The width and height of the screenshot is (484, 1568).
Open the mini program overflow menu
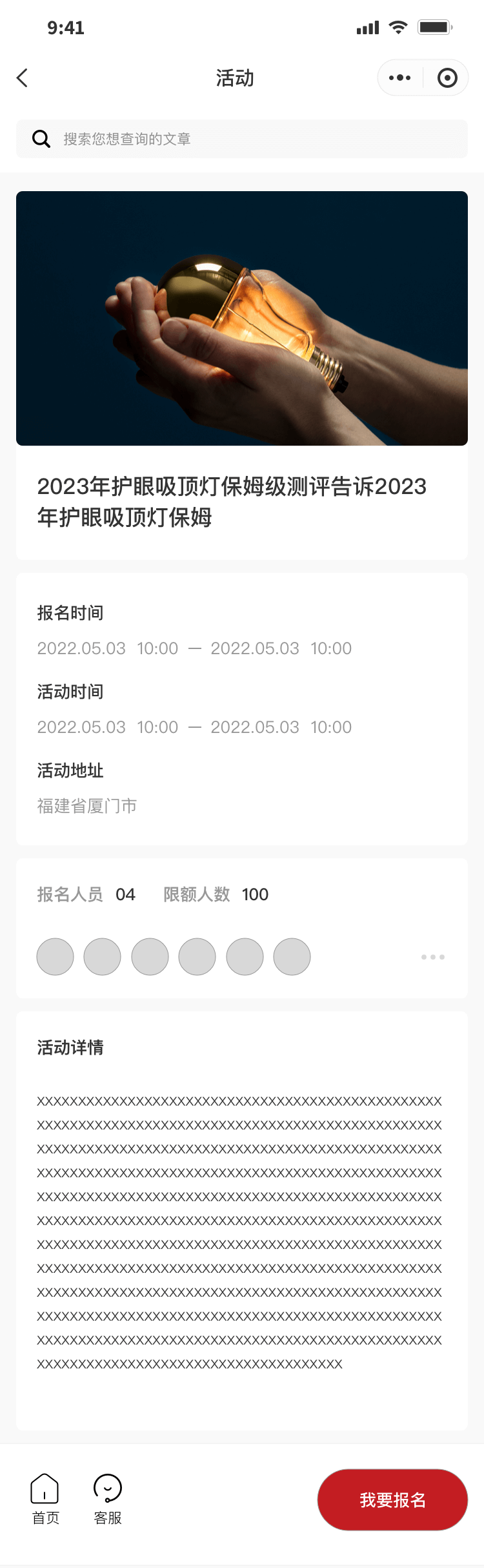pyautogui.click(x=400, y=78)
